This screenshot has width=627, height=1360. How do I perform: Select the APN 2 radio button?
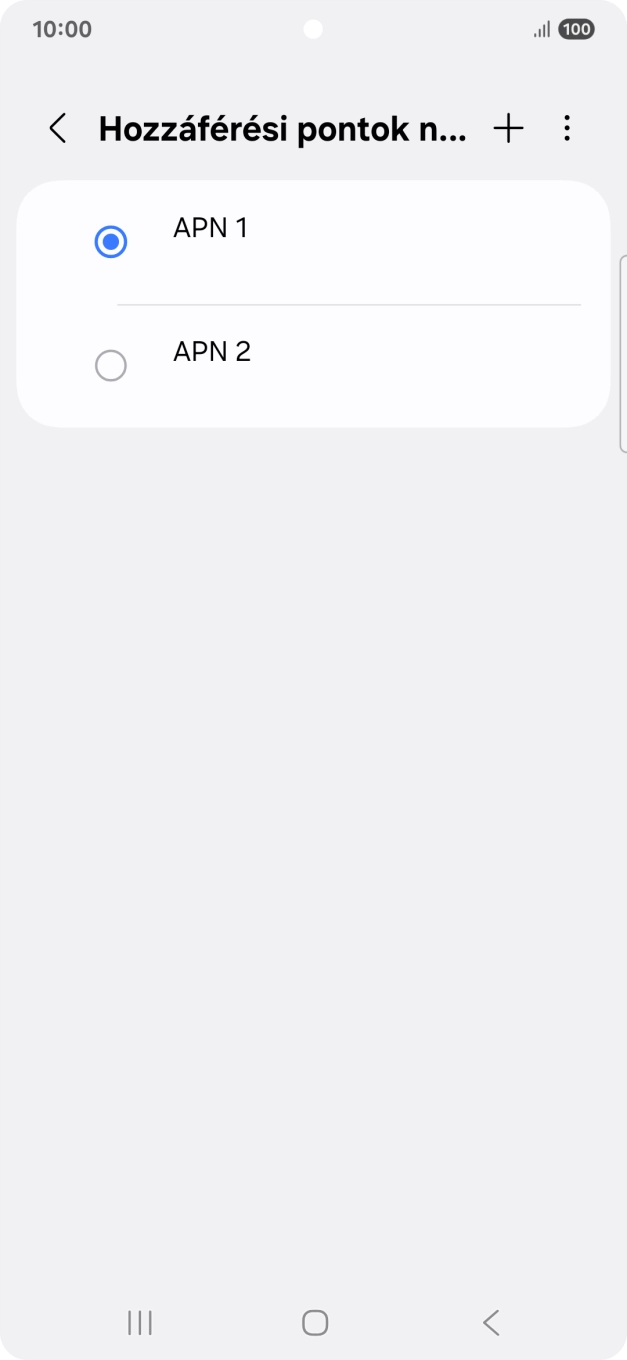tap(110, 365)
